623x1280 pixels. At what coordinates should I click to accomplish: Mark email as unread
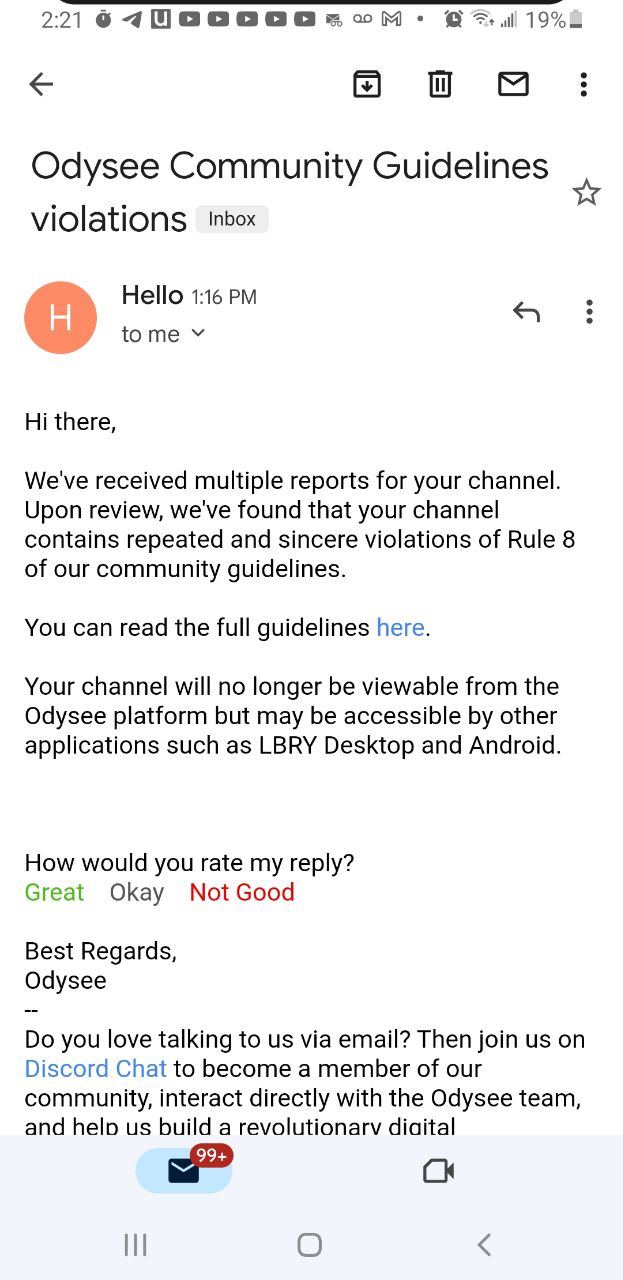[513, 85]
